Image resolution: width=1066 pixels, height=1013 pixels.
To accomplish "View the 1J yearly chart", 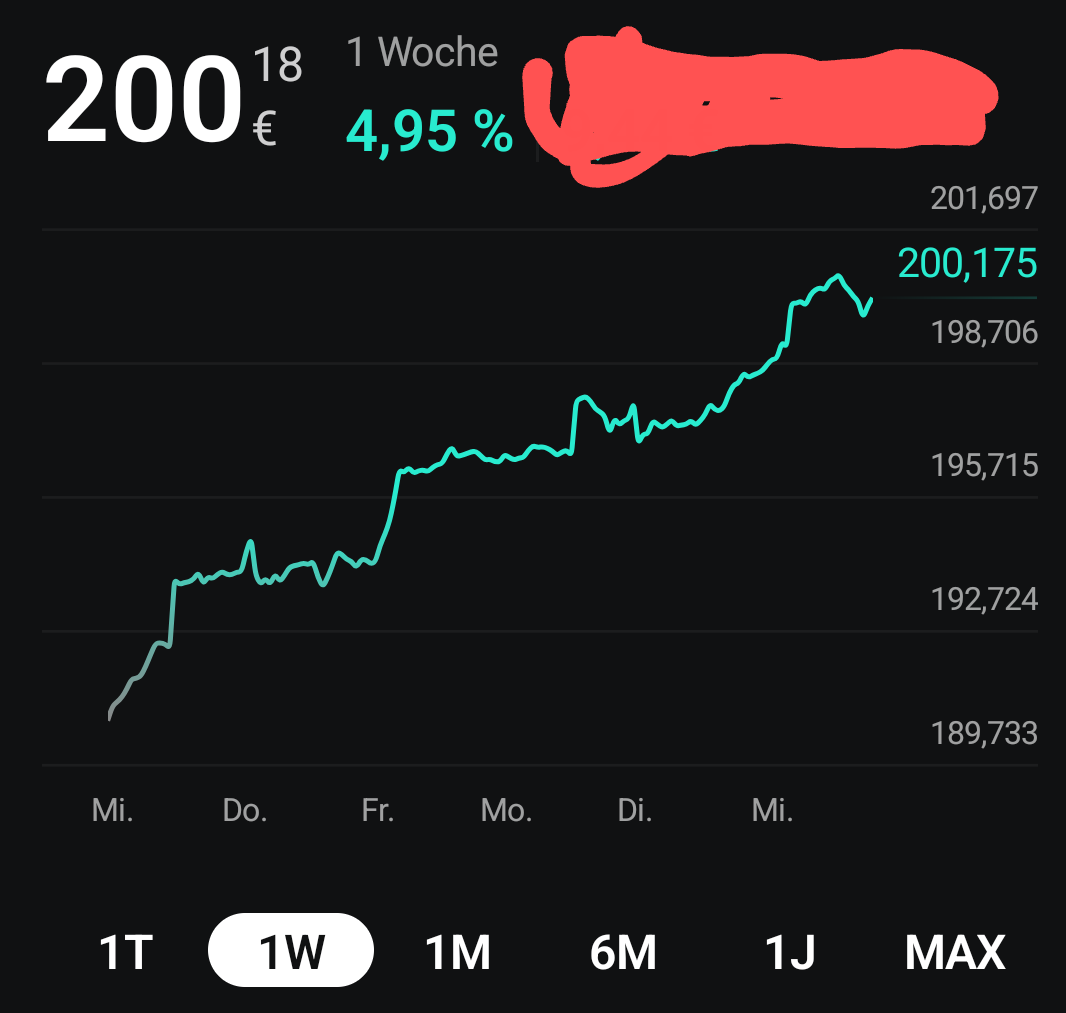I will click(790, 952).
